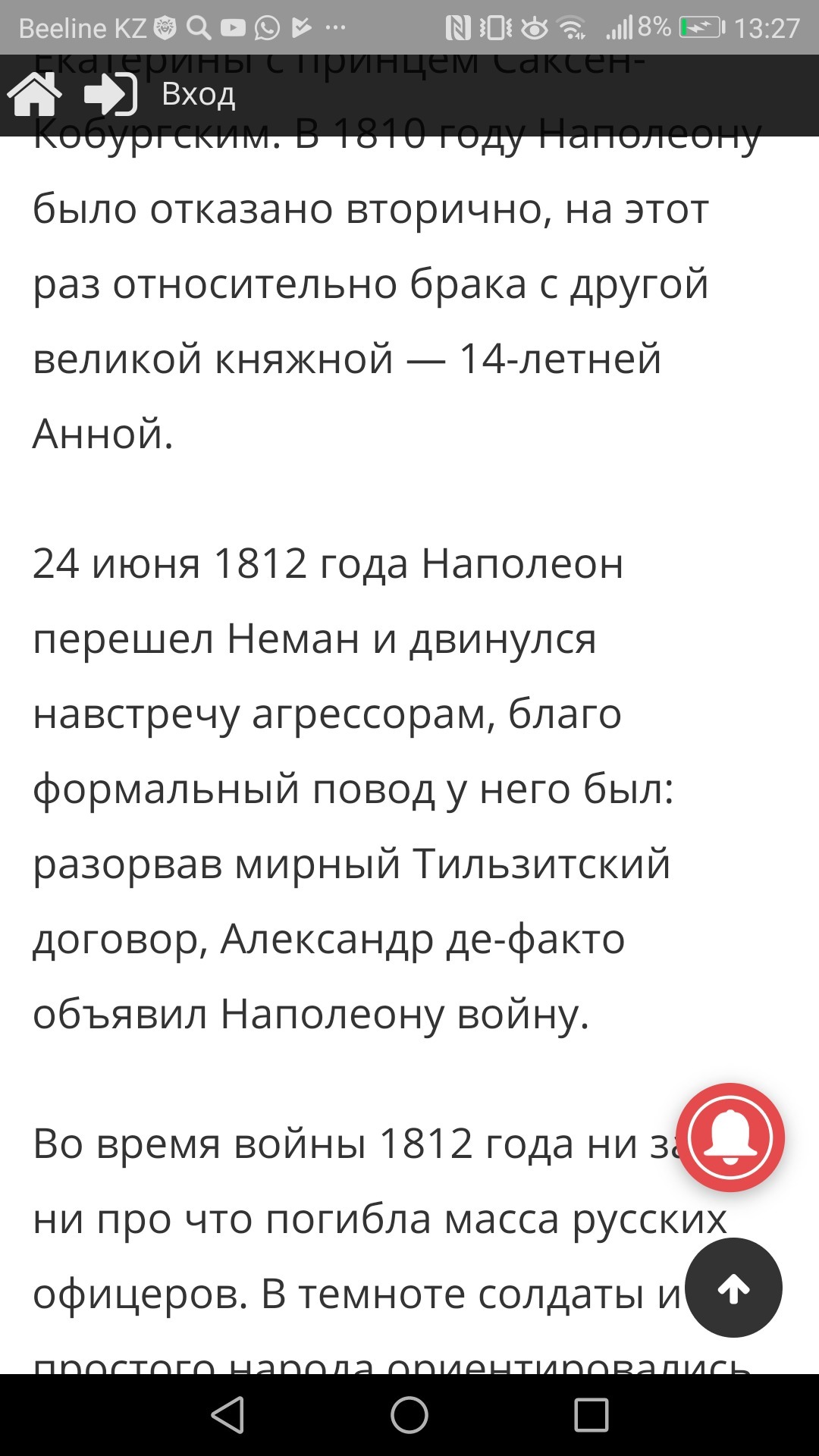Go to the site home page icon
Viewport: 819px width, 1456px height.
(35, 94)
